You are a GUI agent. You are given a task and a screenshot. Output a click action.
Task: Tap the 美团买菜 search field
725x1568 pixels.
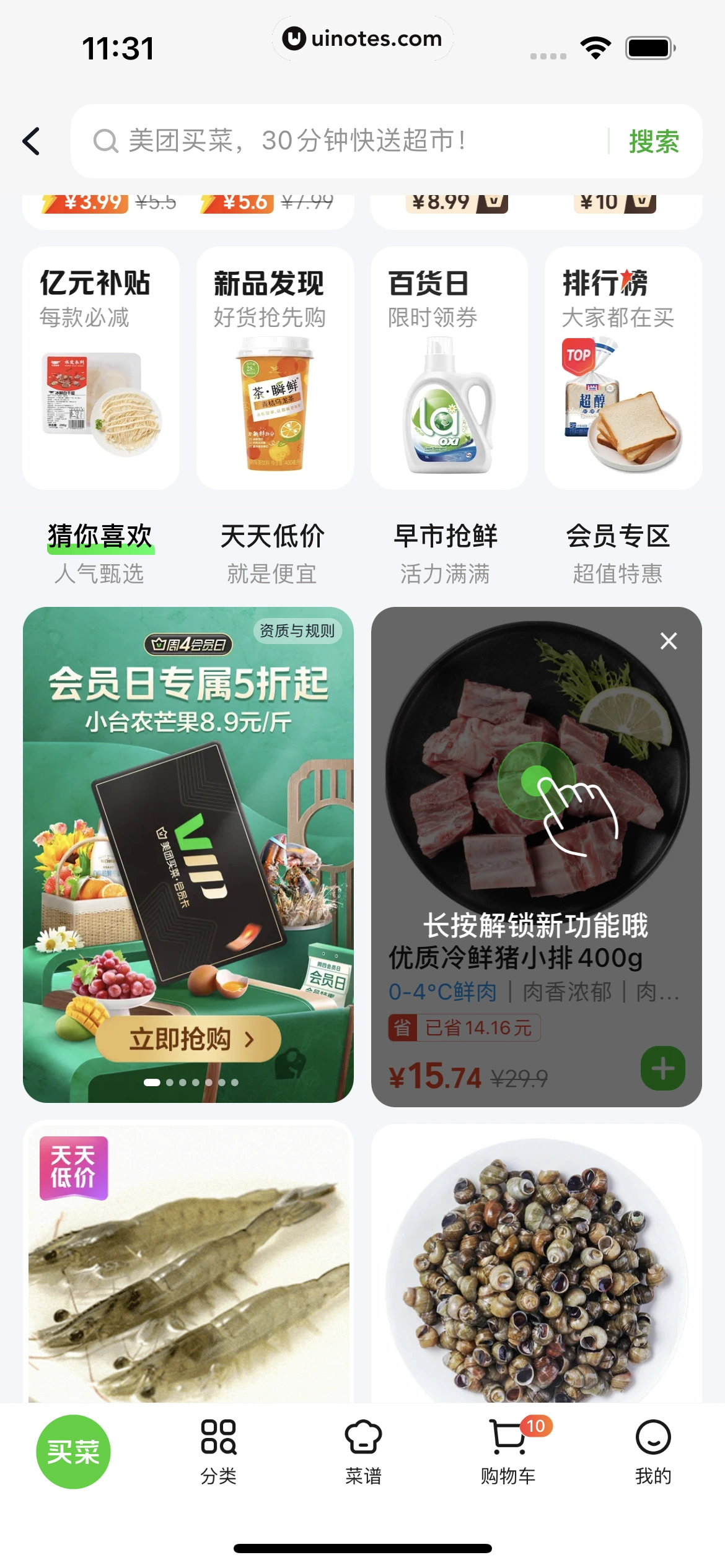click(x=347, y=141)
